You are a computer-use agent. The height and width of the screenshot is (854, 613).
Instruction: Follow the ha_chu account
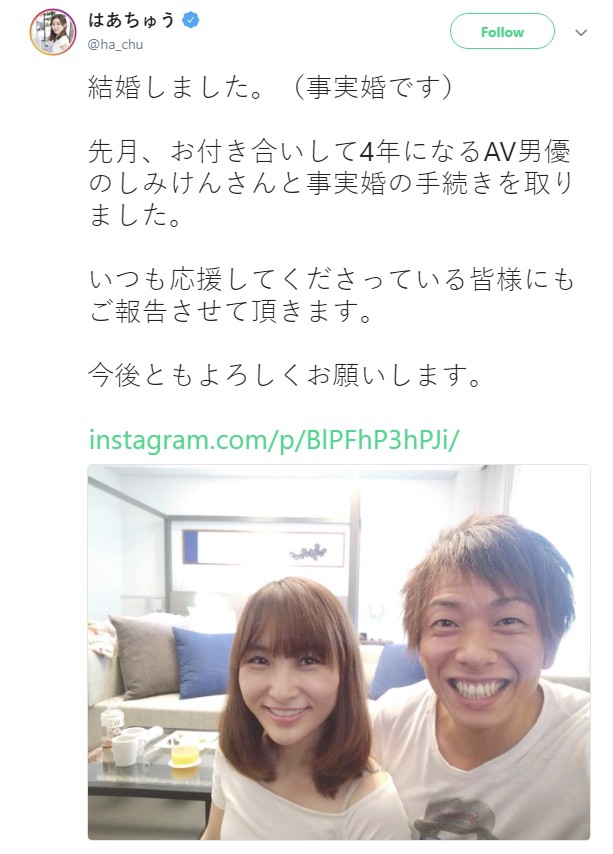[x=502, y=32]
